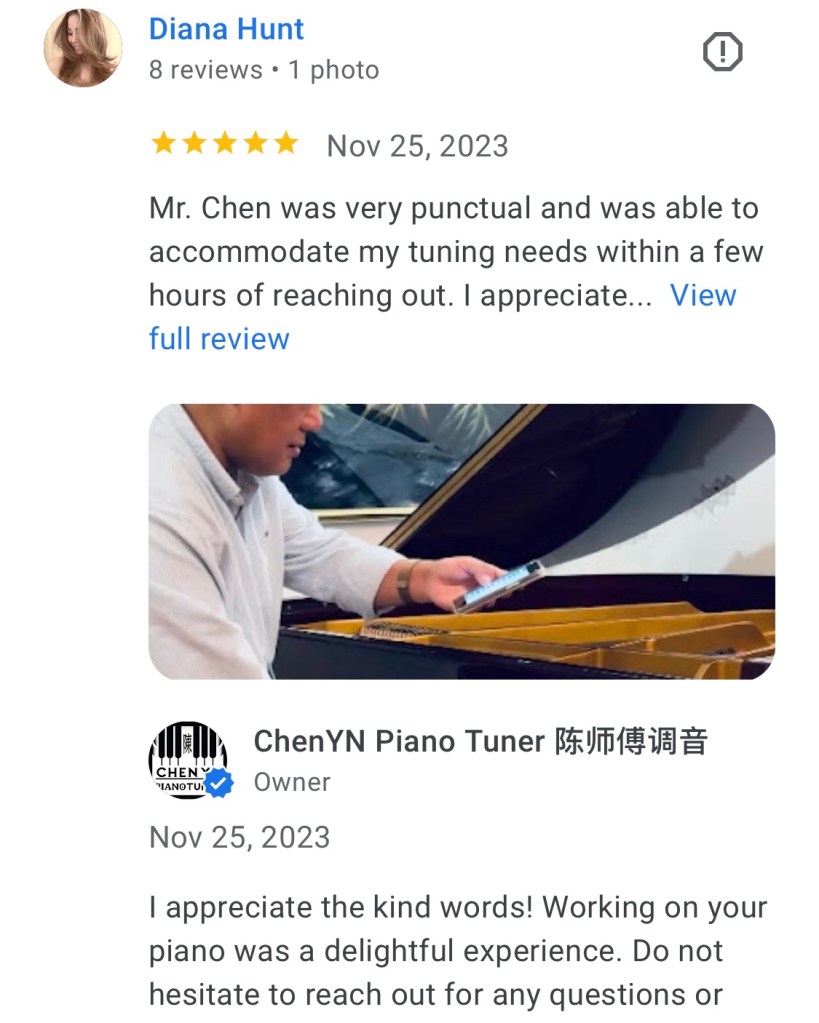The width and height of the screenshot is (819, 1023).
Task: Open Diana Hunt's reviewer profile name
Action: 226,29
